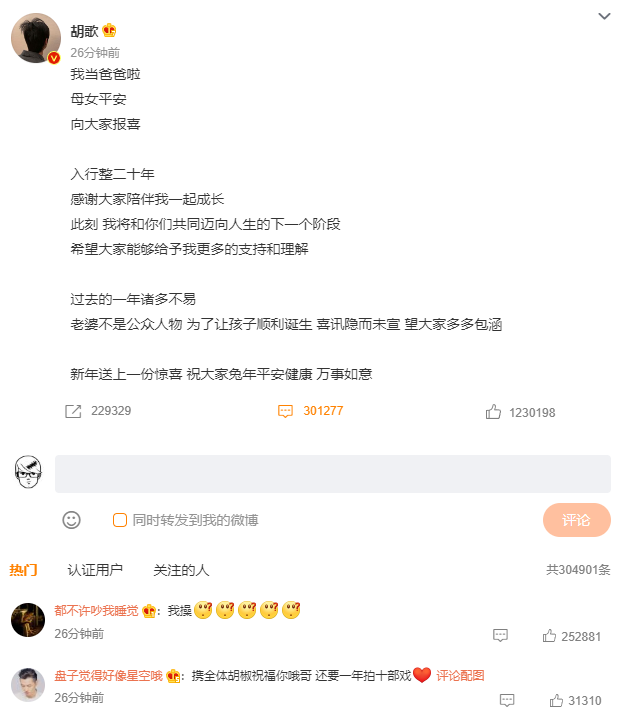Reply to 盘子觉得好像星空哦's comment
This screenshot has width=621, height=727.
pyautogui.click(x=507, y=700)
